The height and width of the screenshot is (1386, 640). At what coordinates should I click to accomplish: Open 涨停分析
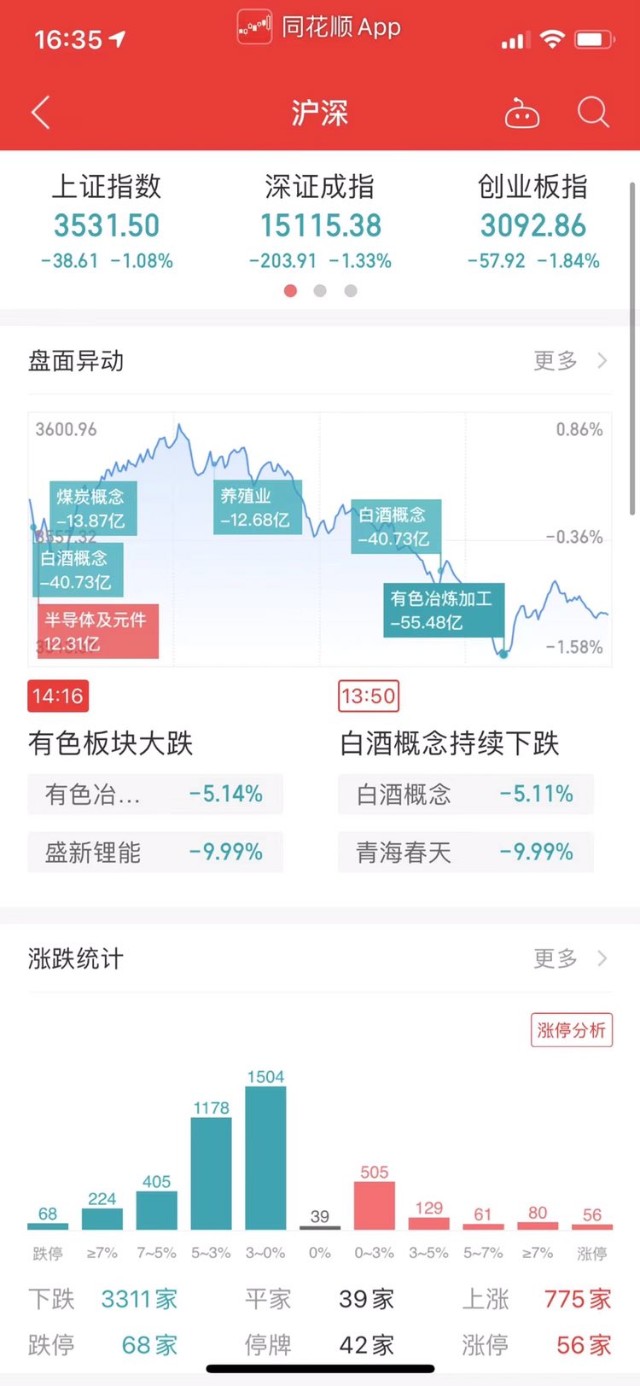[x=571, y=1031]
